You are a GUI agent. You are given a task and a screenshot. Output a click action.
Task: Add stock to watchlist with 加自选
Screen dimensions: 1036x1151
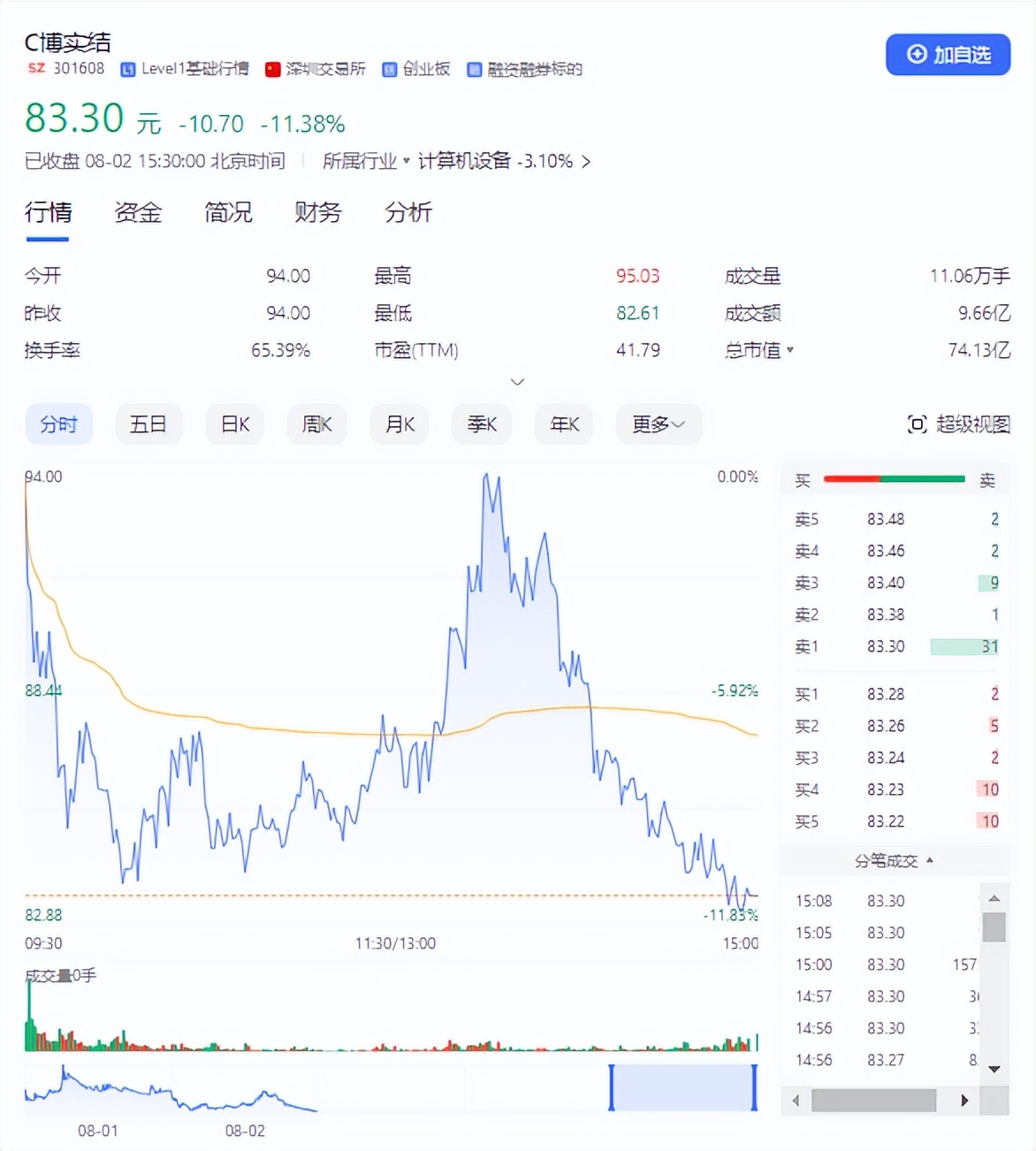[948, 55]
